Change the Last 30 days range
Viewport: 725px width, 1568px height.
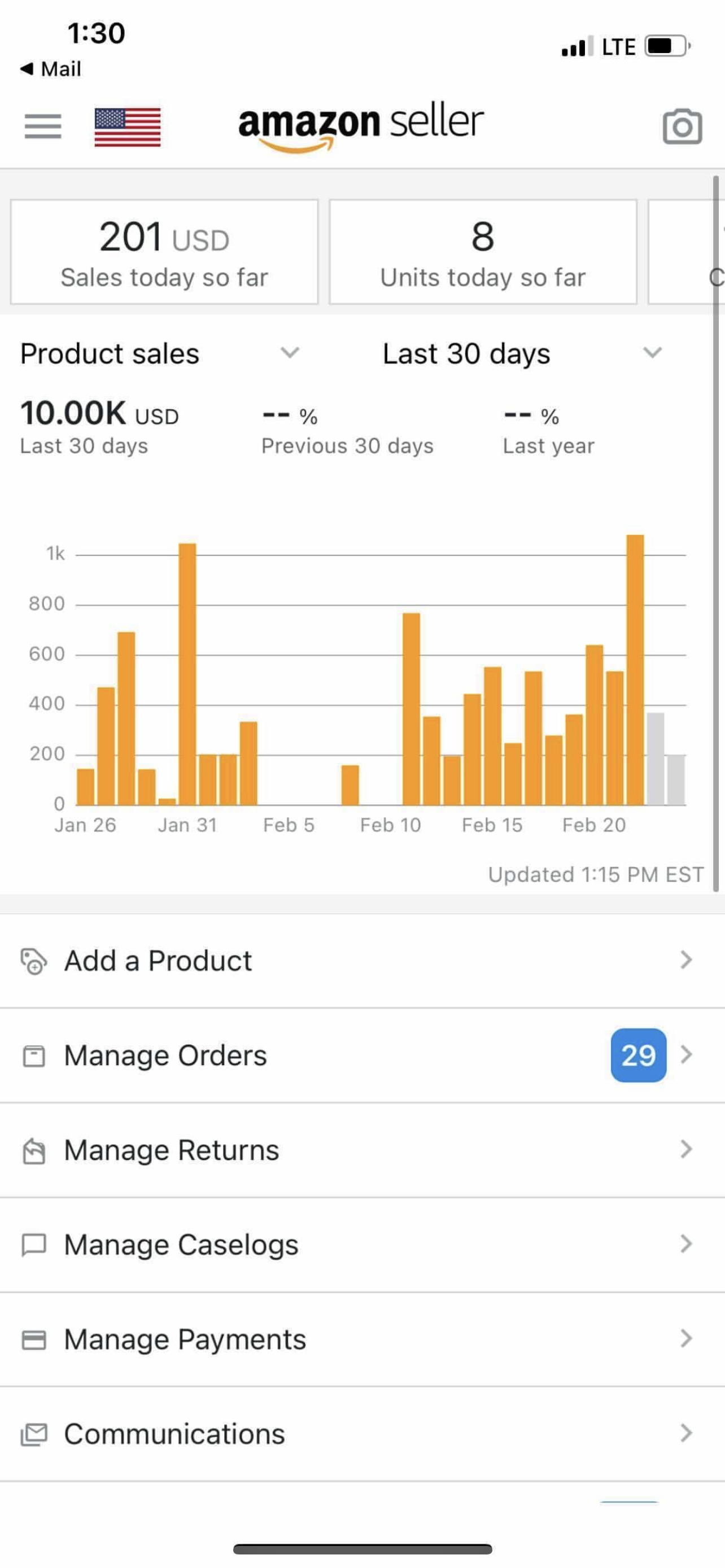pos(522,353)
